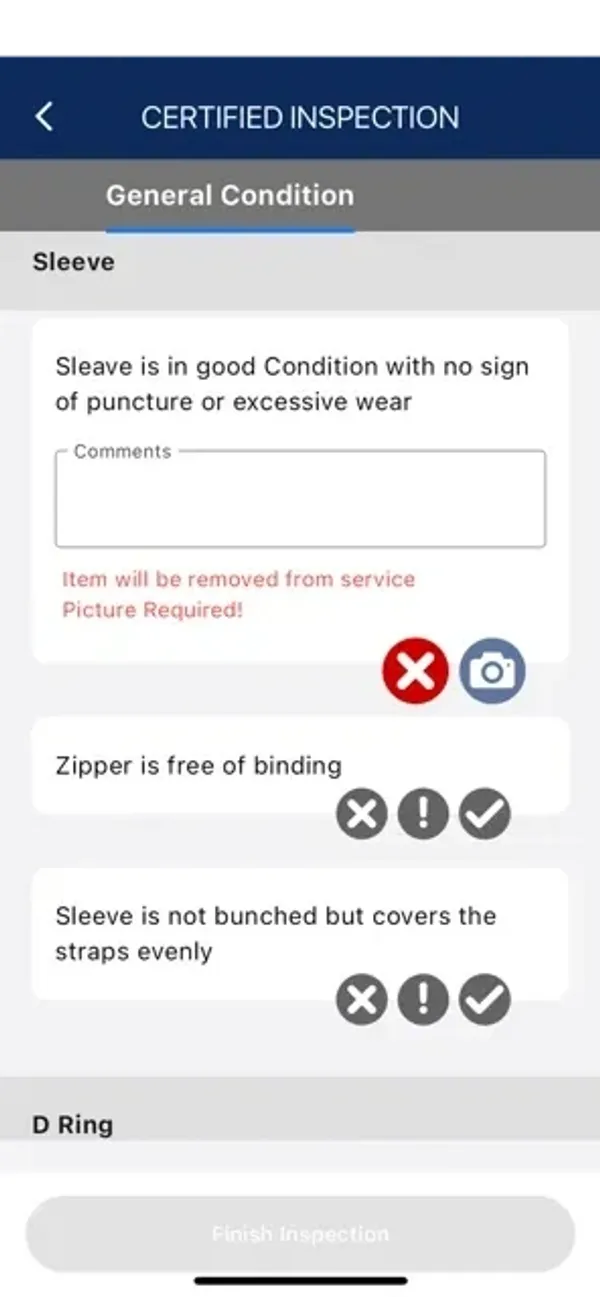Flag warning for zipper is free of binding

tap(423, 814)
